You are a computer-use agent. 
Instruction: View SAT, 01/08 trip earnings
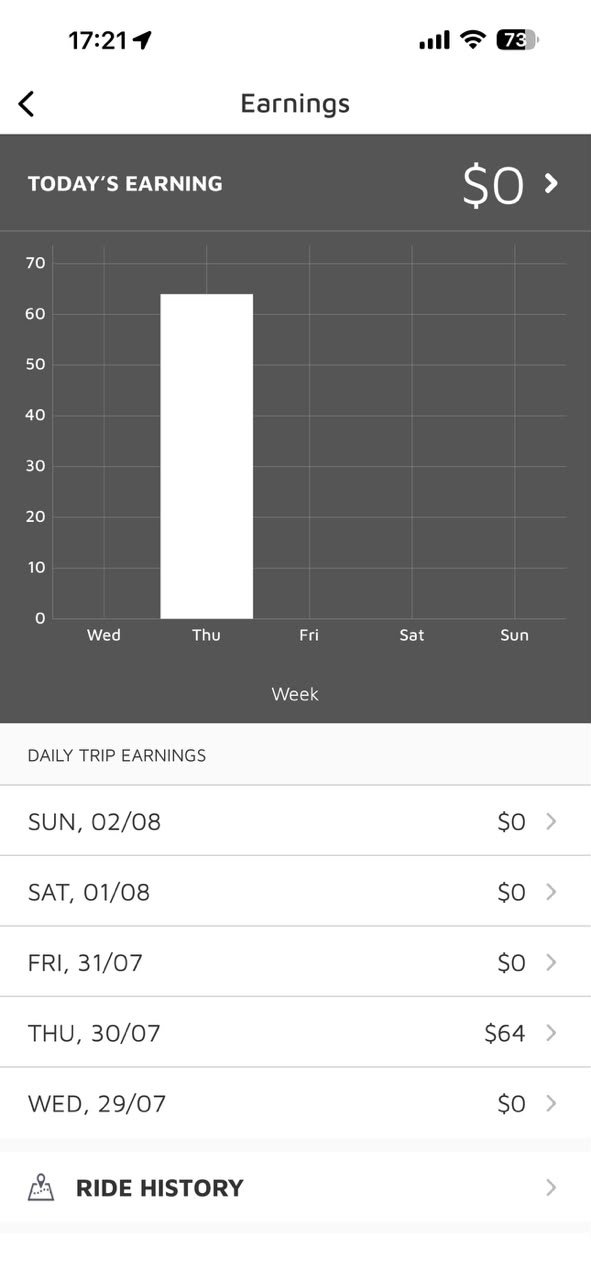295,891
